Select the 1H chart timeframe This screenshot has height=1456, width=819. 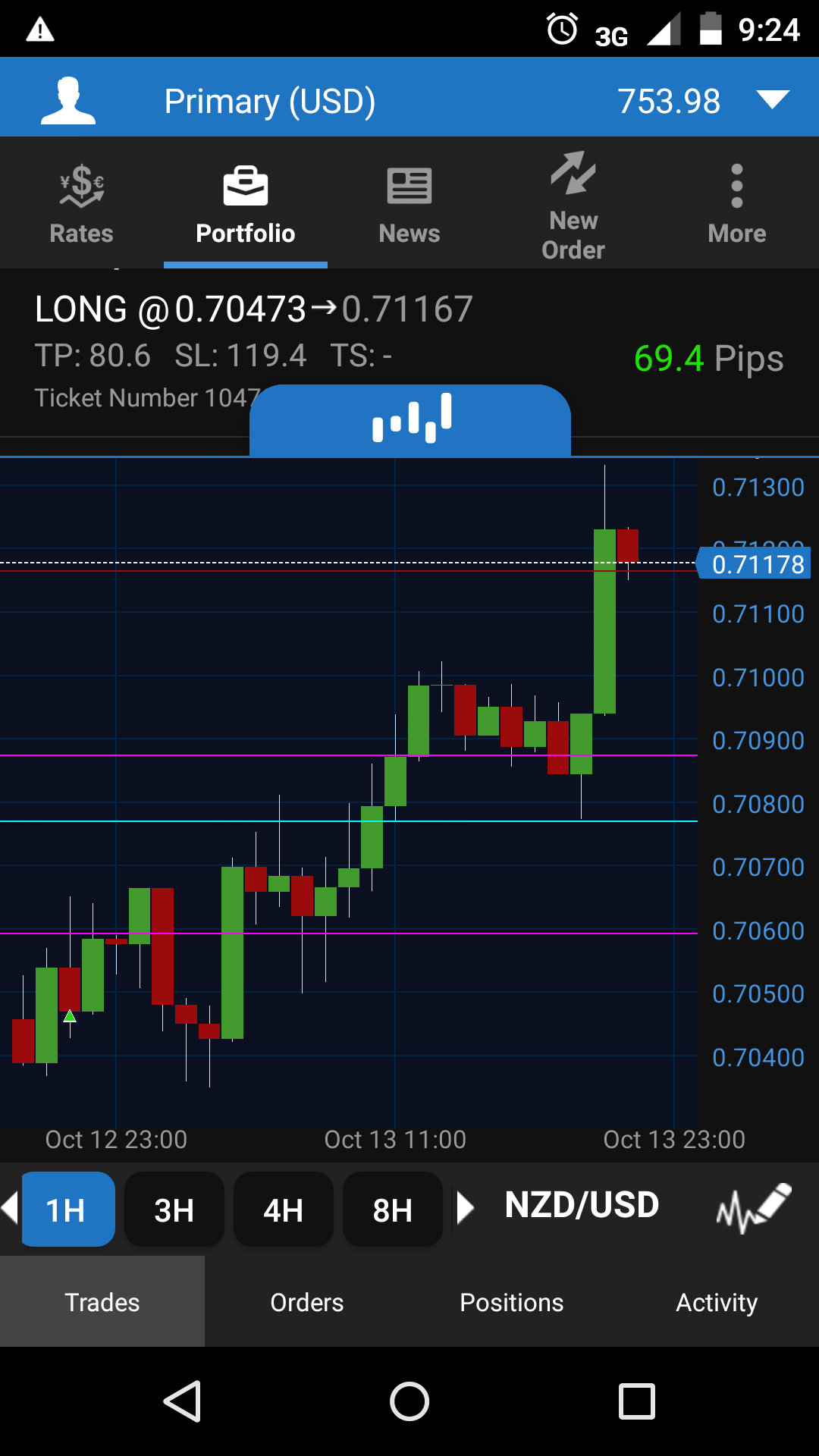point(67,1210)
